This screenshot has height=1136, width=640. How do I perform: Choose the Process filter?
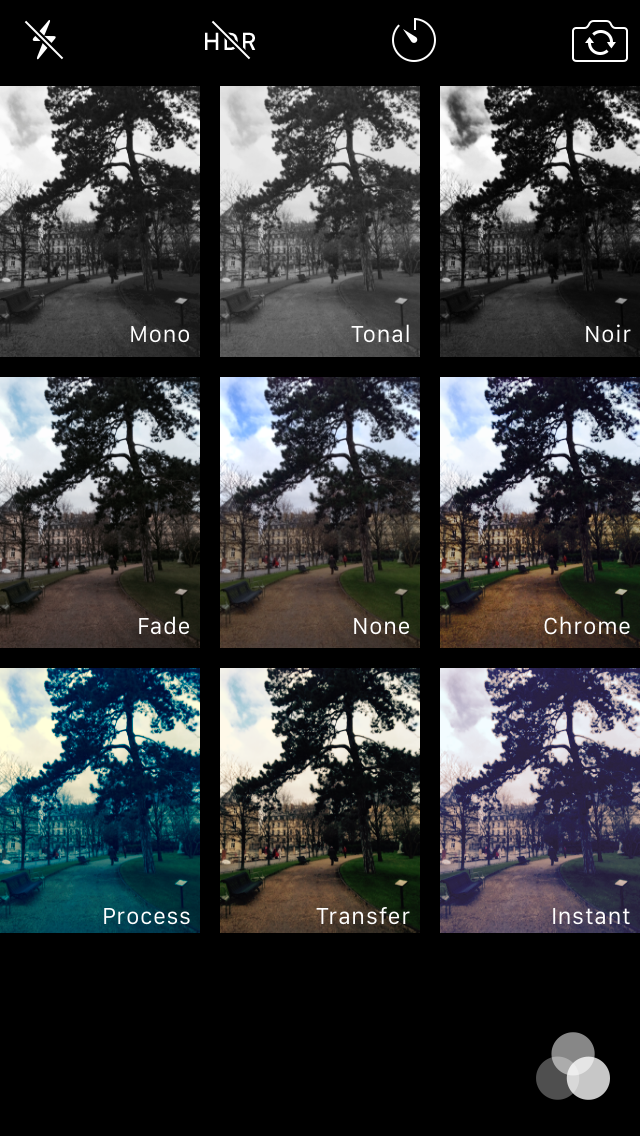[x=100, y=801]
